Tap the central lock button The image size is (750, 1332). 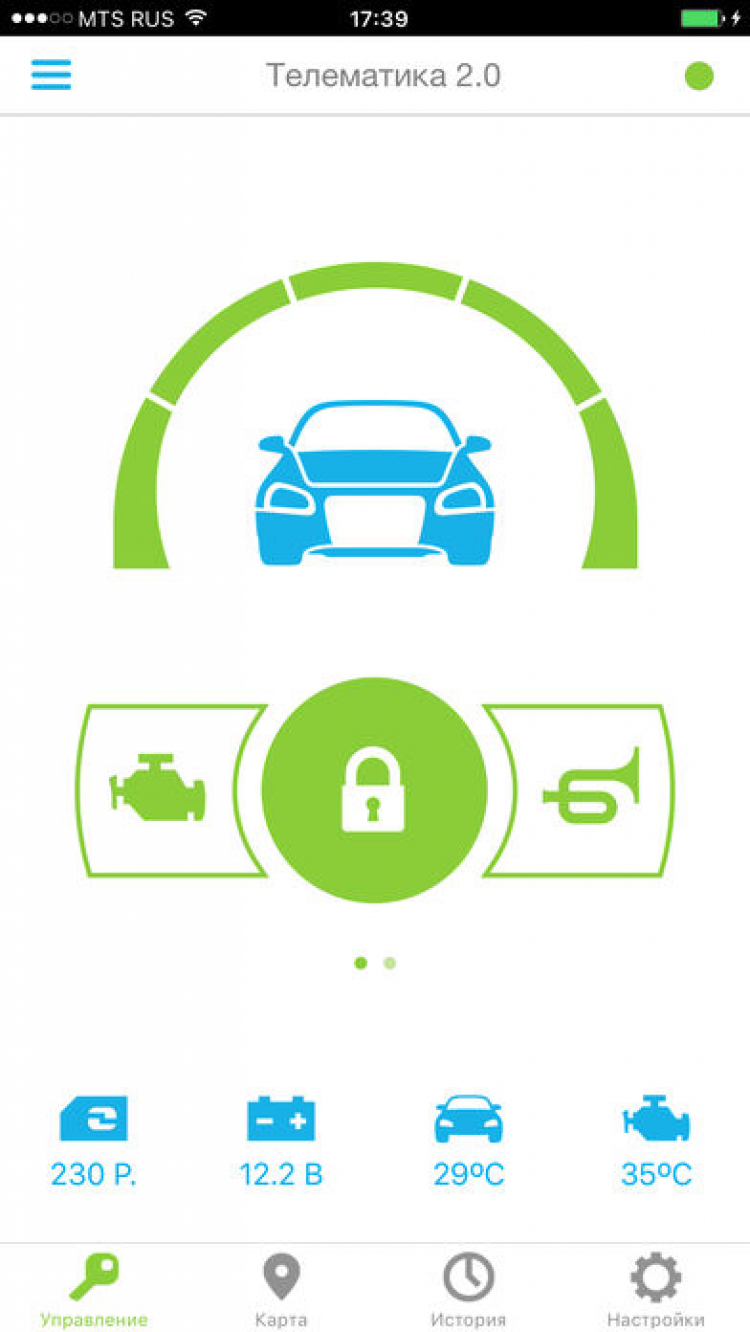[374, 790]
